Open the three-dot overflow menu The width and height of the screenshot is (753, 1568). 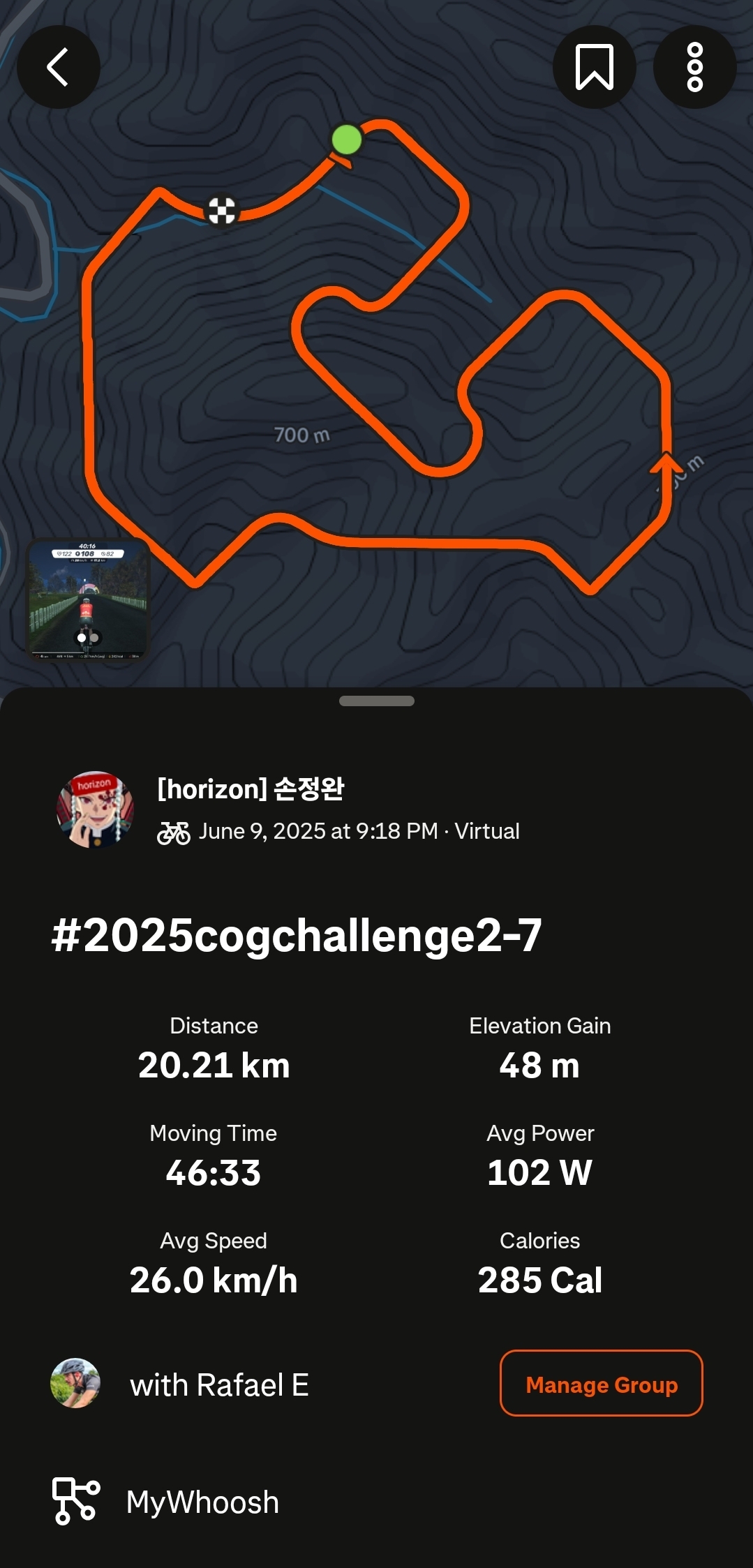(694, 67)
